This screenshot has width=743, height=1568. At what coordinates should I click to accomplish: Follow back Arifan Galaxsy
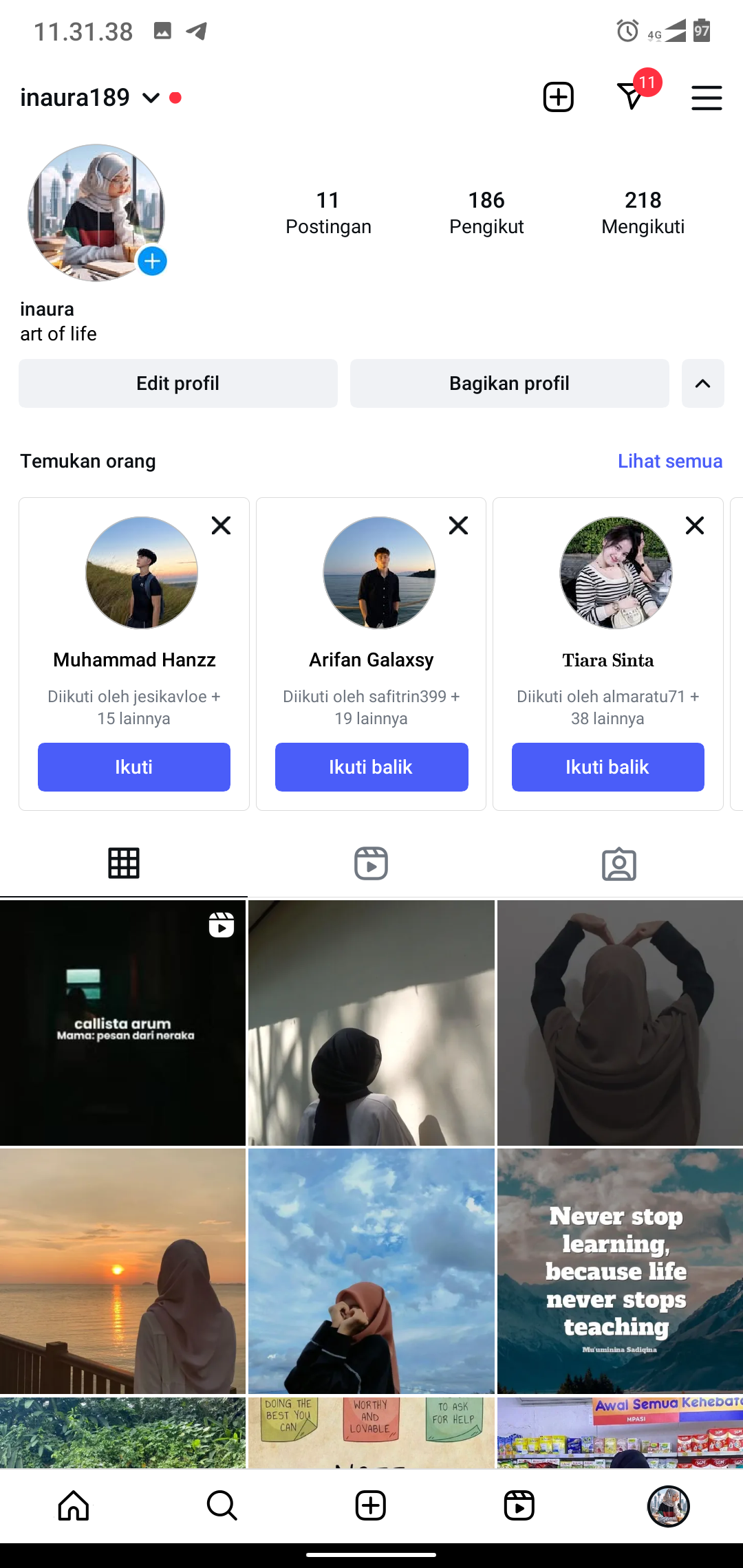371,767
